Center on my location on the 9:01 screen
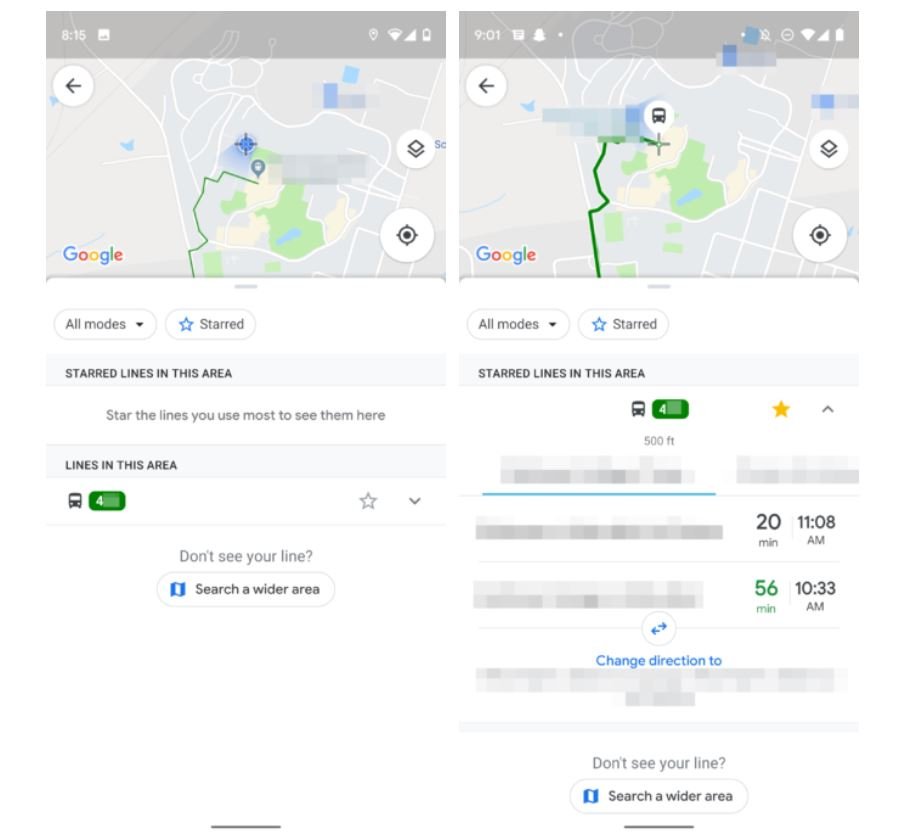901x834 pixels. point(820,235)
